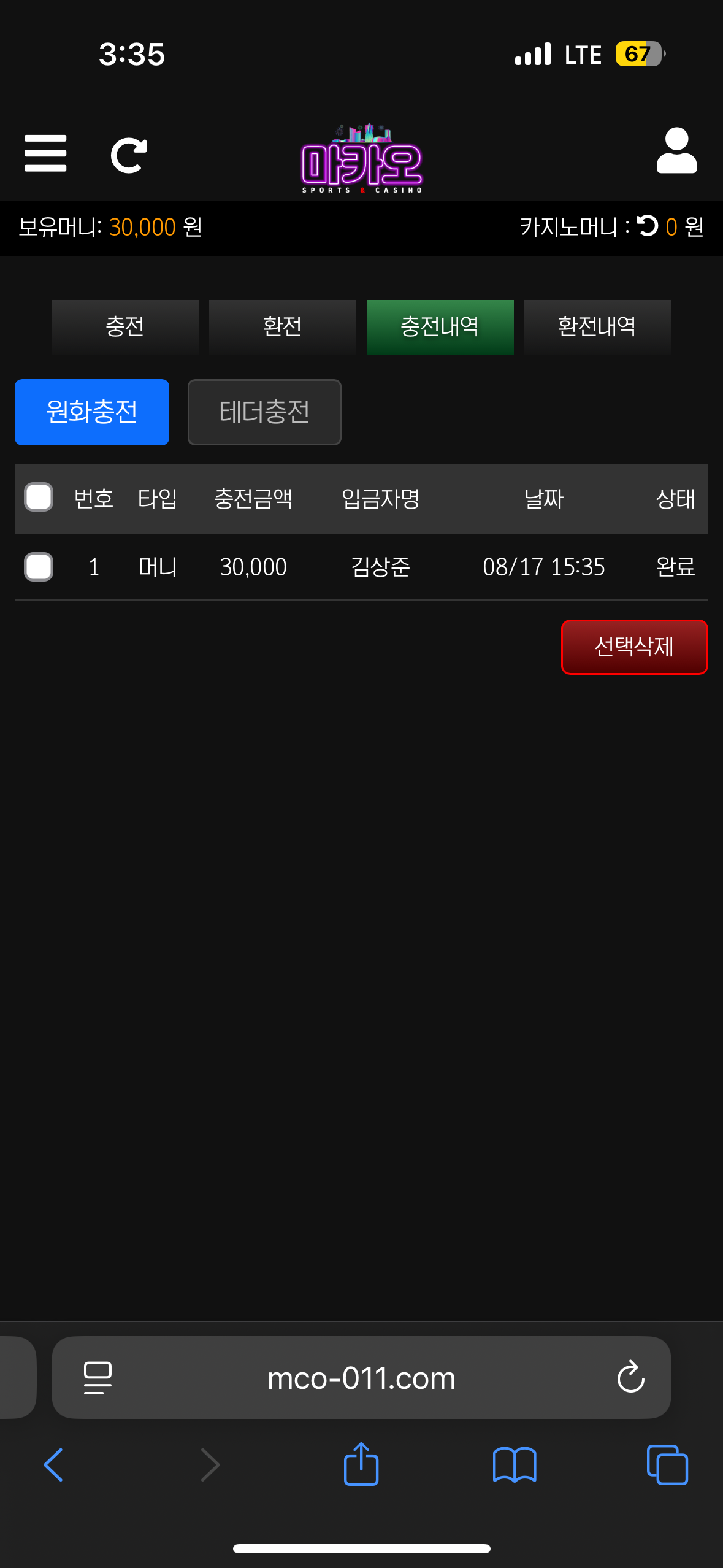Switch to the 환전 tab
Viewport: 723px width, 1568px height.
point(282,326)
